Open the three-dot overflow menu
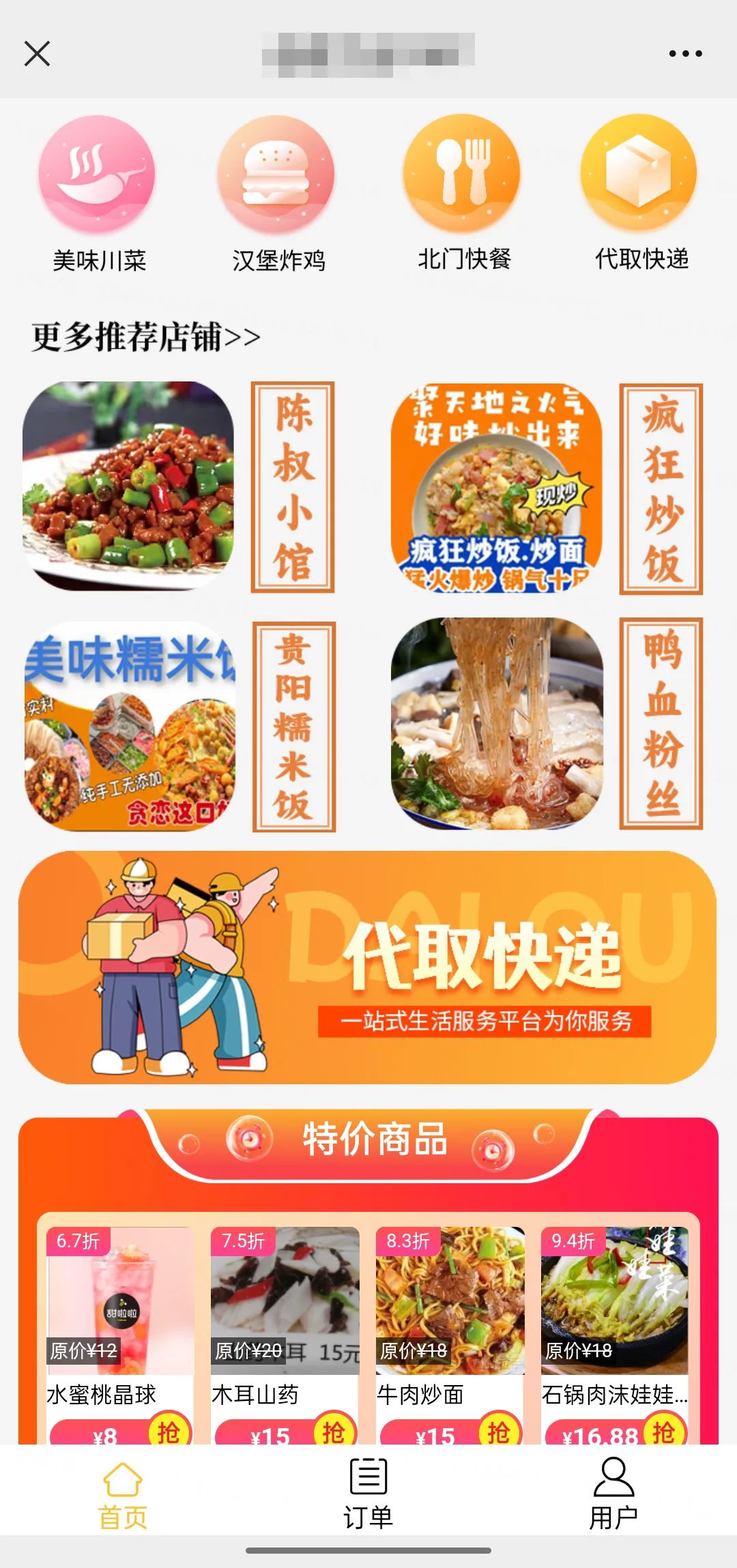 (685, 53)
